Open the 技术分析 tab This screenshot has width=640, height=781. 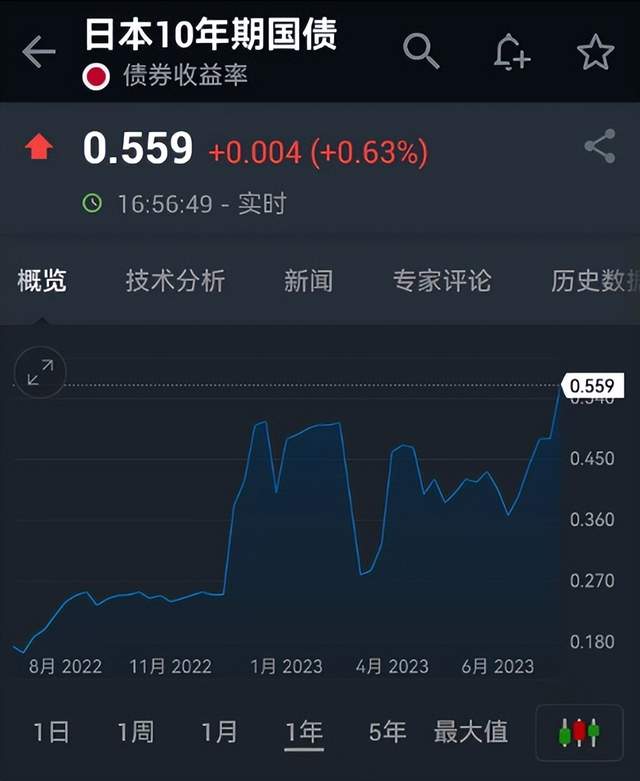point(175,281)
